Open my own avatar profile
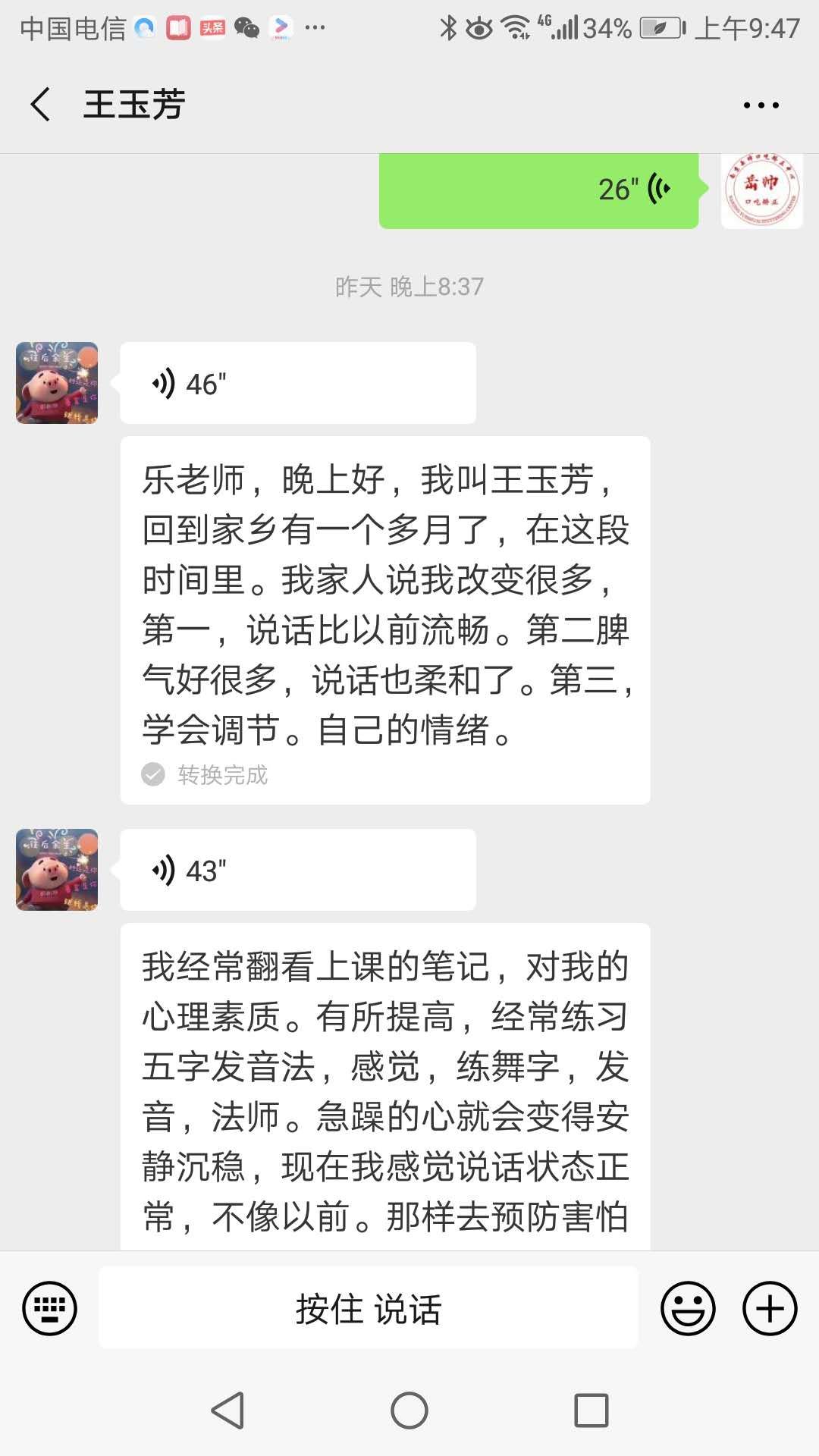819x1456 pixels. coord(761,190)
